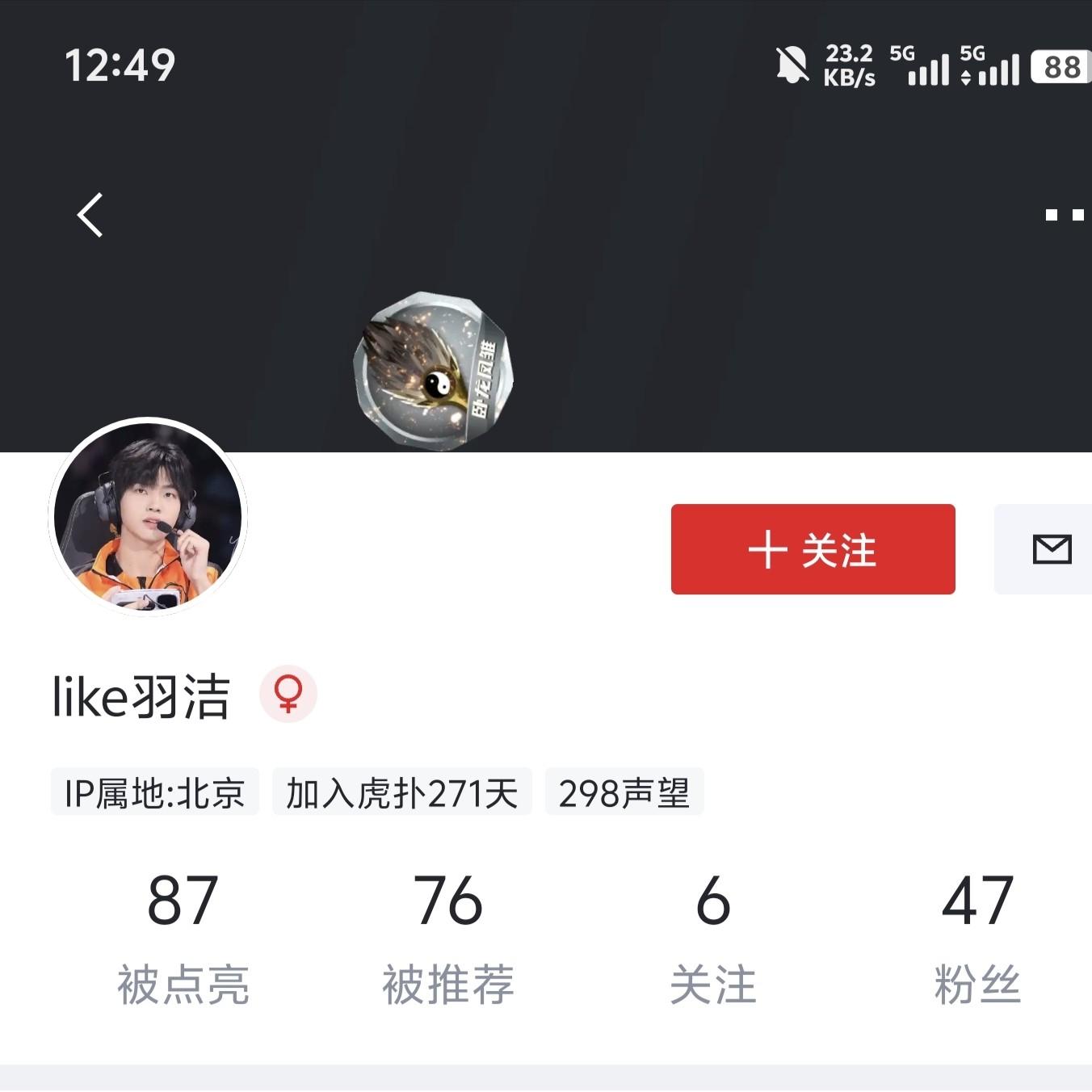Go back with the top-left arrow
The height and width of the screenshot is (1092, 1092).
(x=90, y=215)
